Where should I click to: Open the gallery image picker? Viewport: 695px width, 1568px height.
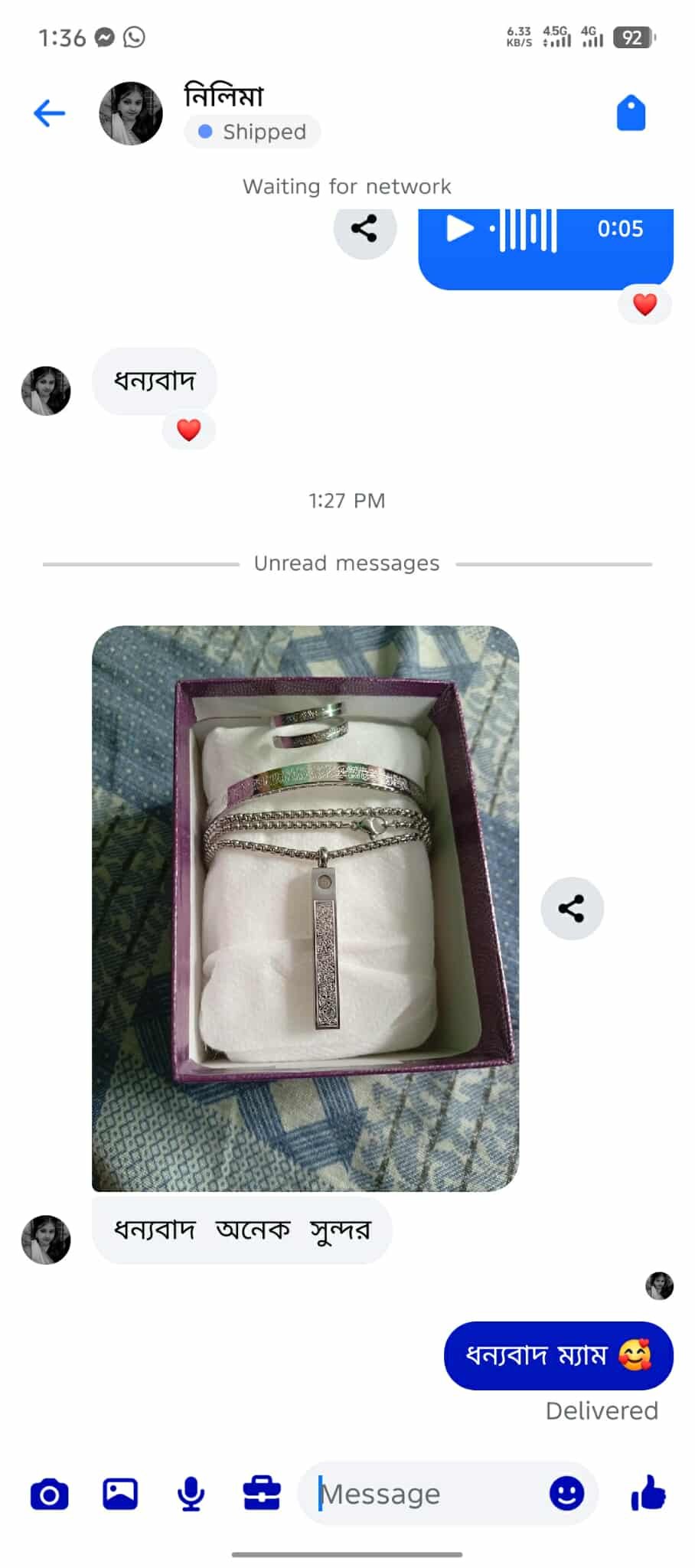tap(120, 1494)
